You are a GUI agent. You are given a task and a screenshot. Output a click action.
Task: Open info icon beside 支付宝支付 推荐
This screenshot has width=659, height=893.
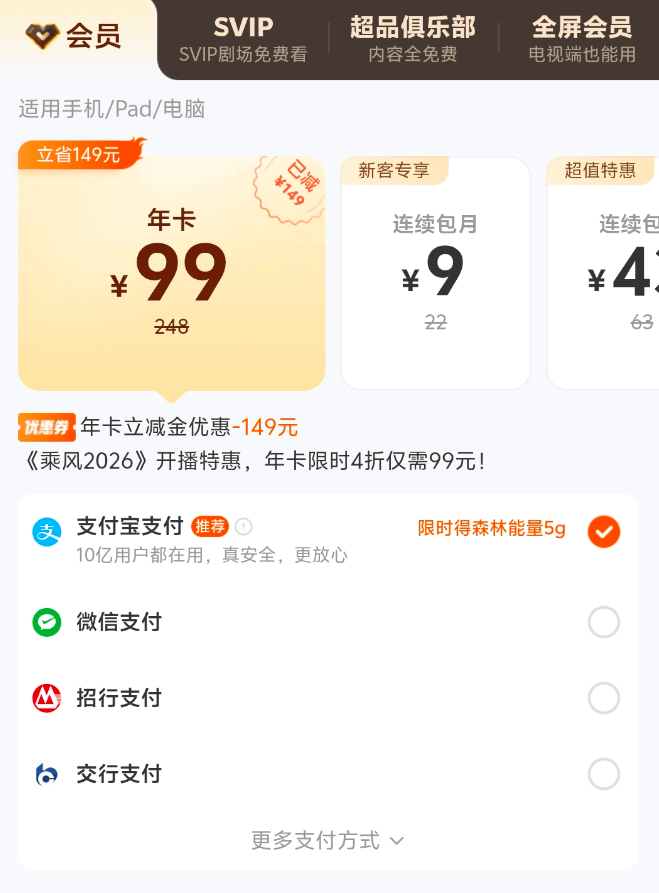[244, 526]
